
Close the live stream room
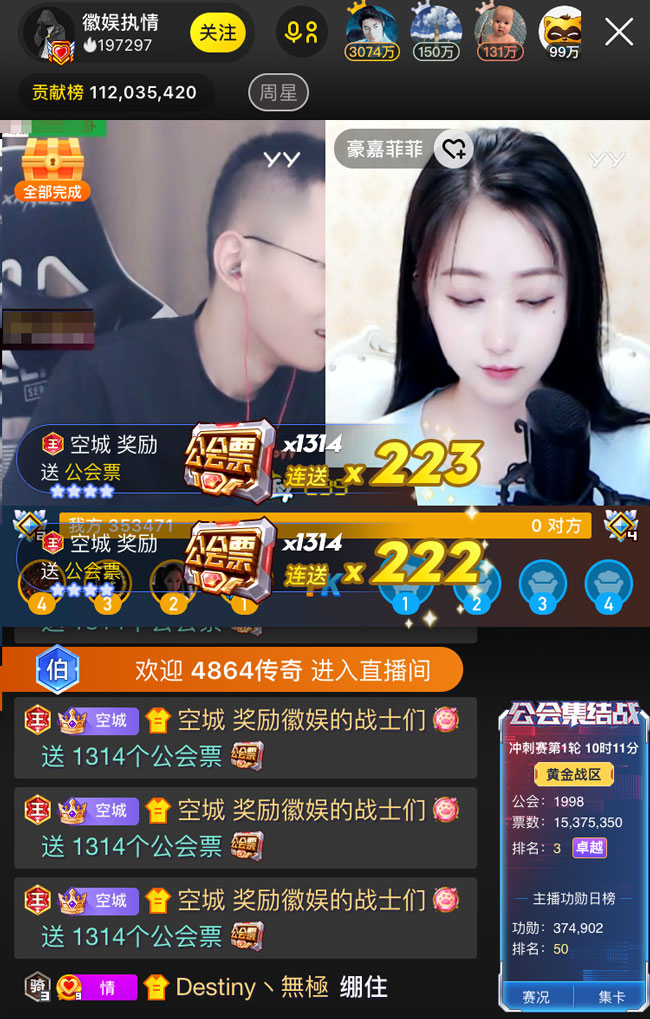tap(619, 33)
